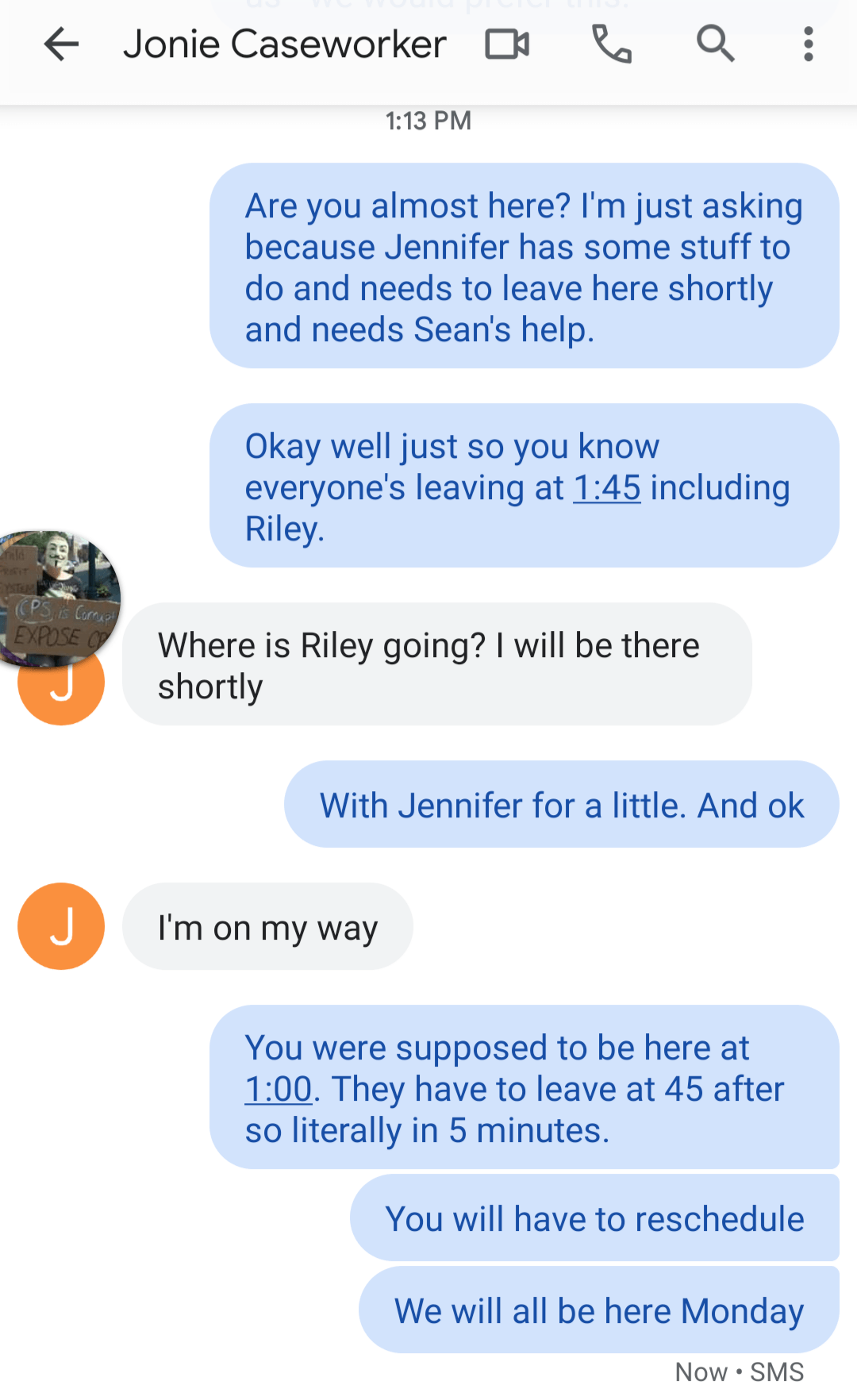
Task: Open the underlined 1:00 time link
Action: (279, 1090)
